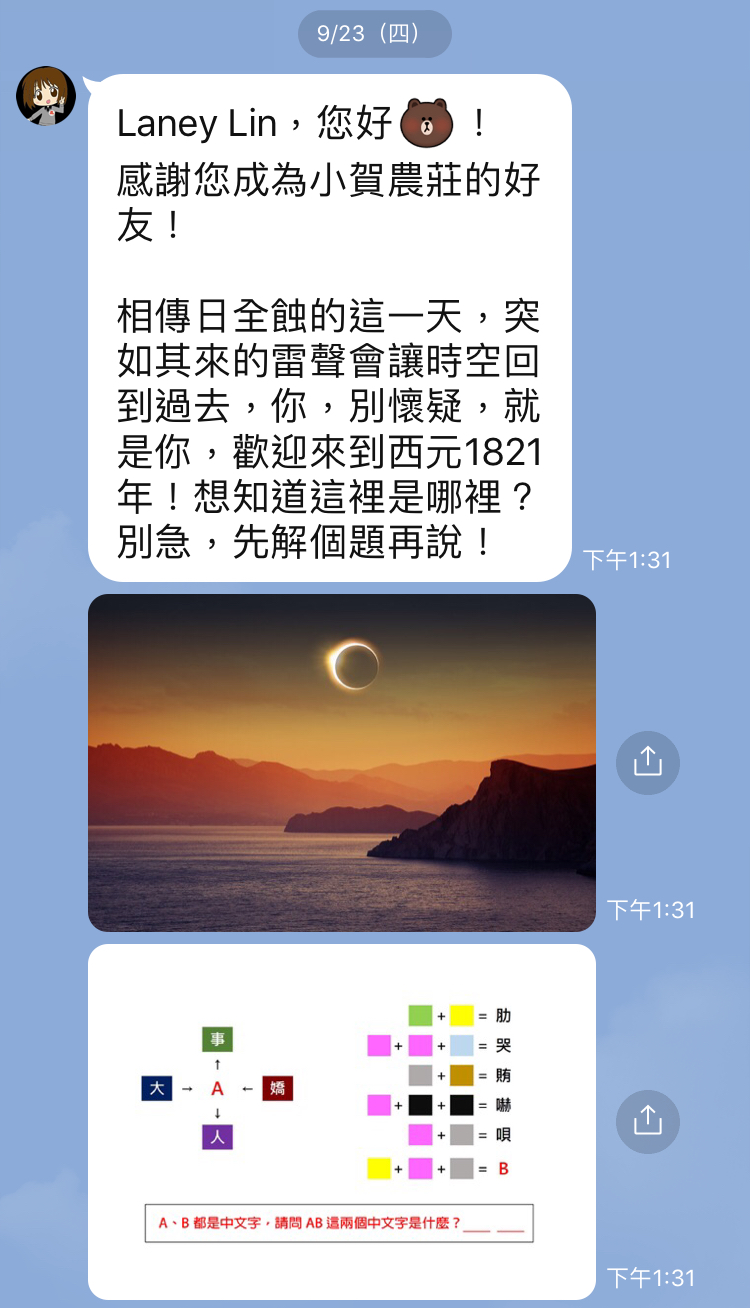Share the Chinese character puzzle image
This screenshot has height=1308, width=750.
tap(647, 1121)
